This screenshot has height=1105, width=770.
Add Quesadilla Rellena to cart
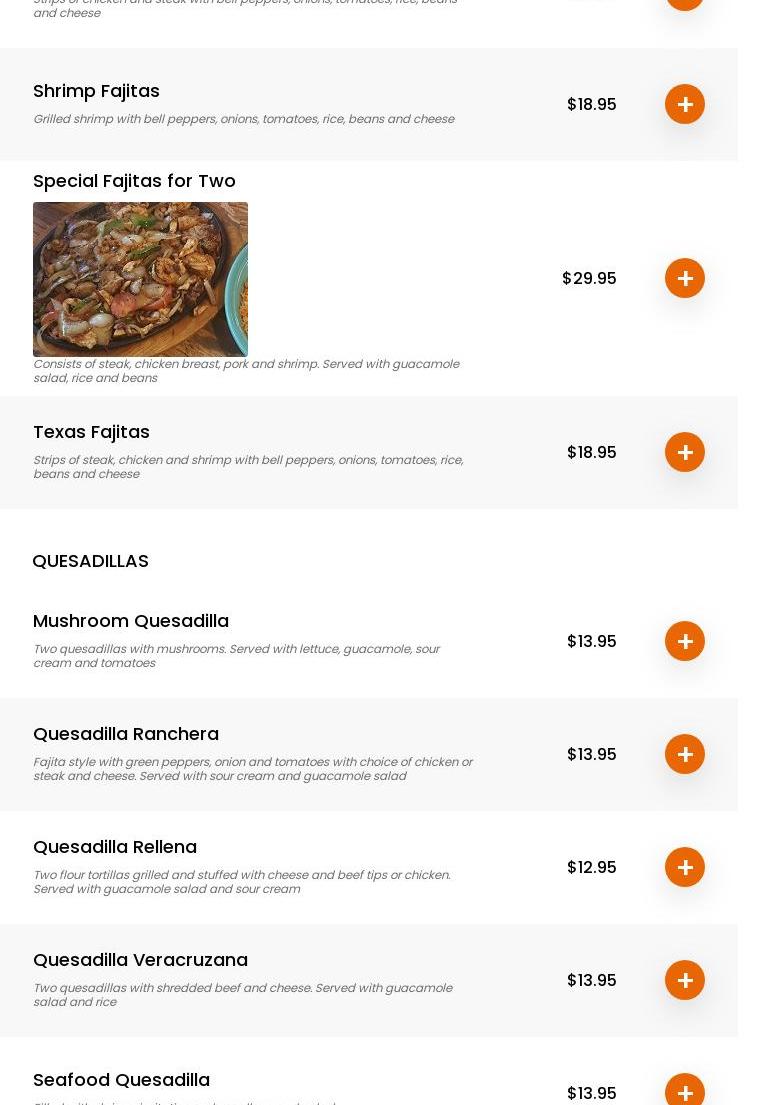point(684,867)
